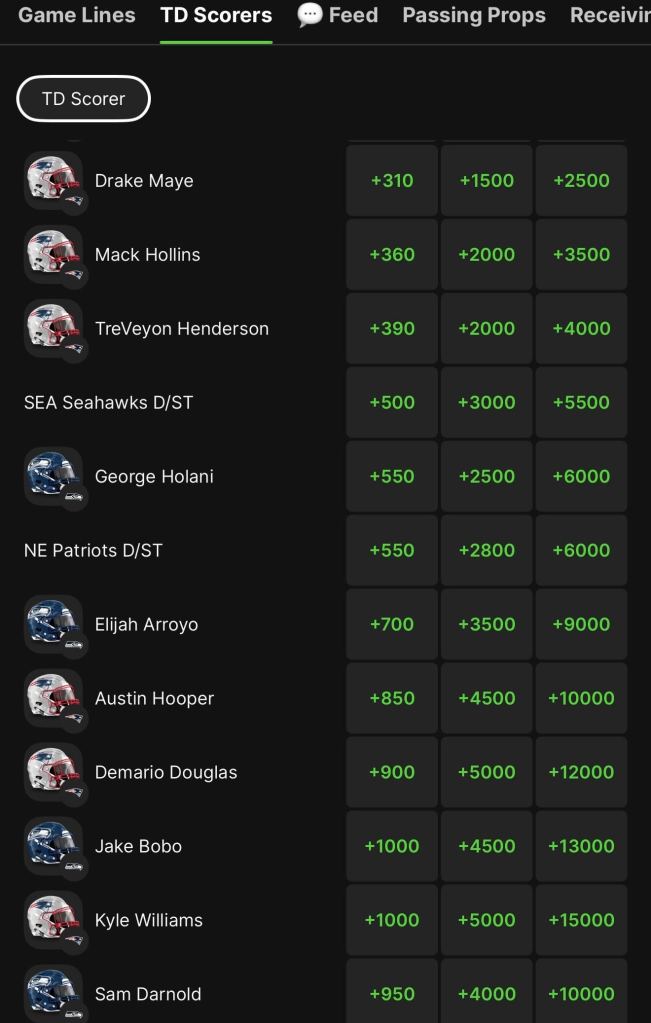Tap SEA Seahawks D/ST +500 odds
The image size is (651, 1023).
pos(392,403)
